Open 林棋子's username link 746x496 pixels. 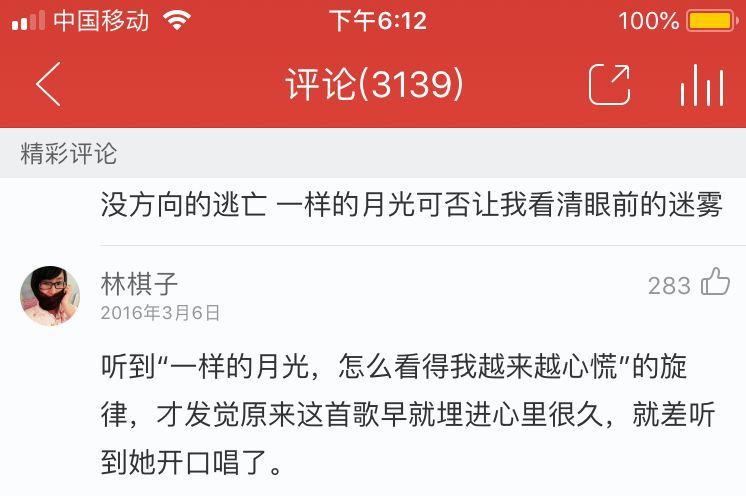click(x=139, y=283)
